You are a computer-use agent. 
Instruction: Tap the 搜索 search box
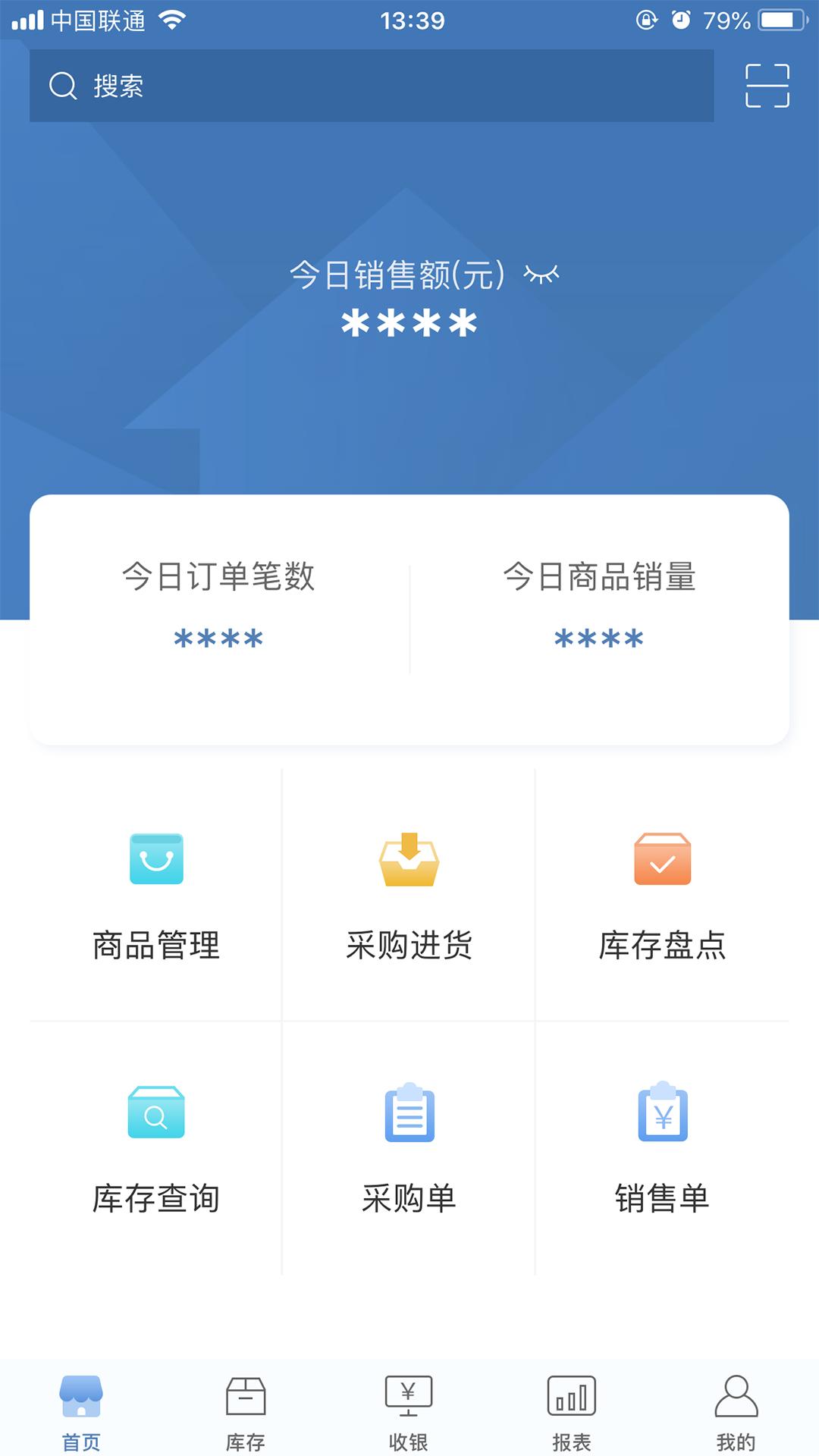(372, 86)
